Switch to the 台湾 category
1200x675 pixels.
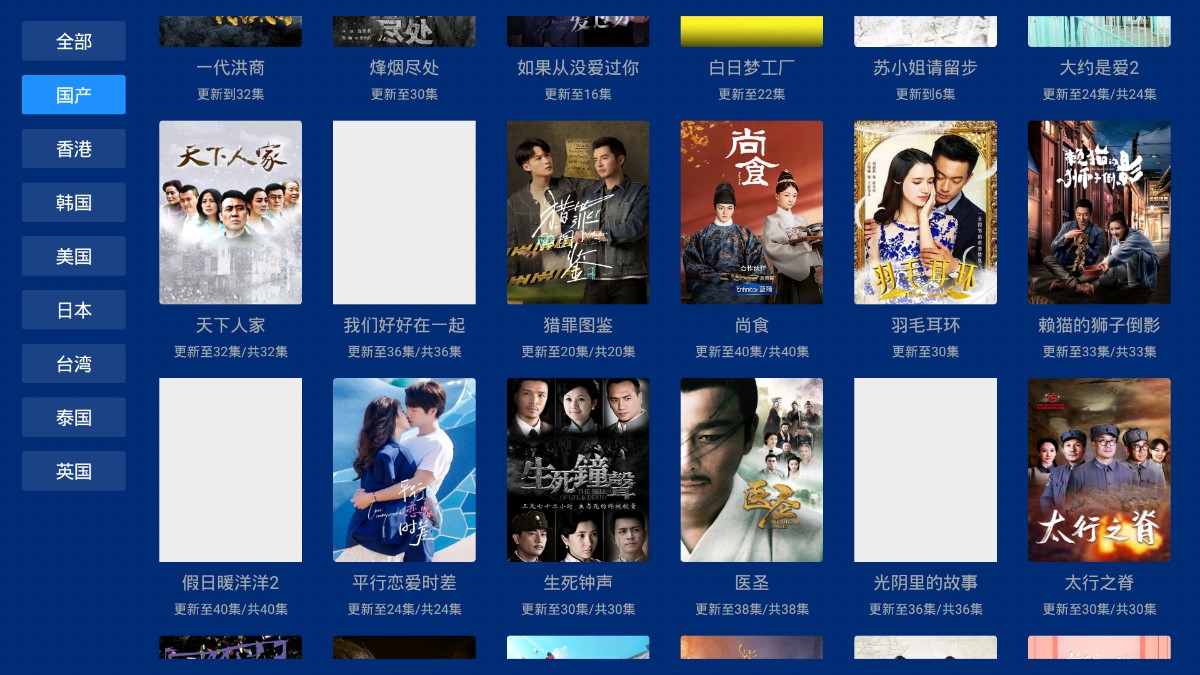[74, 364]
